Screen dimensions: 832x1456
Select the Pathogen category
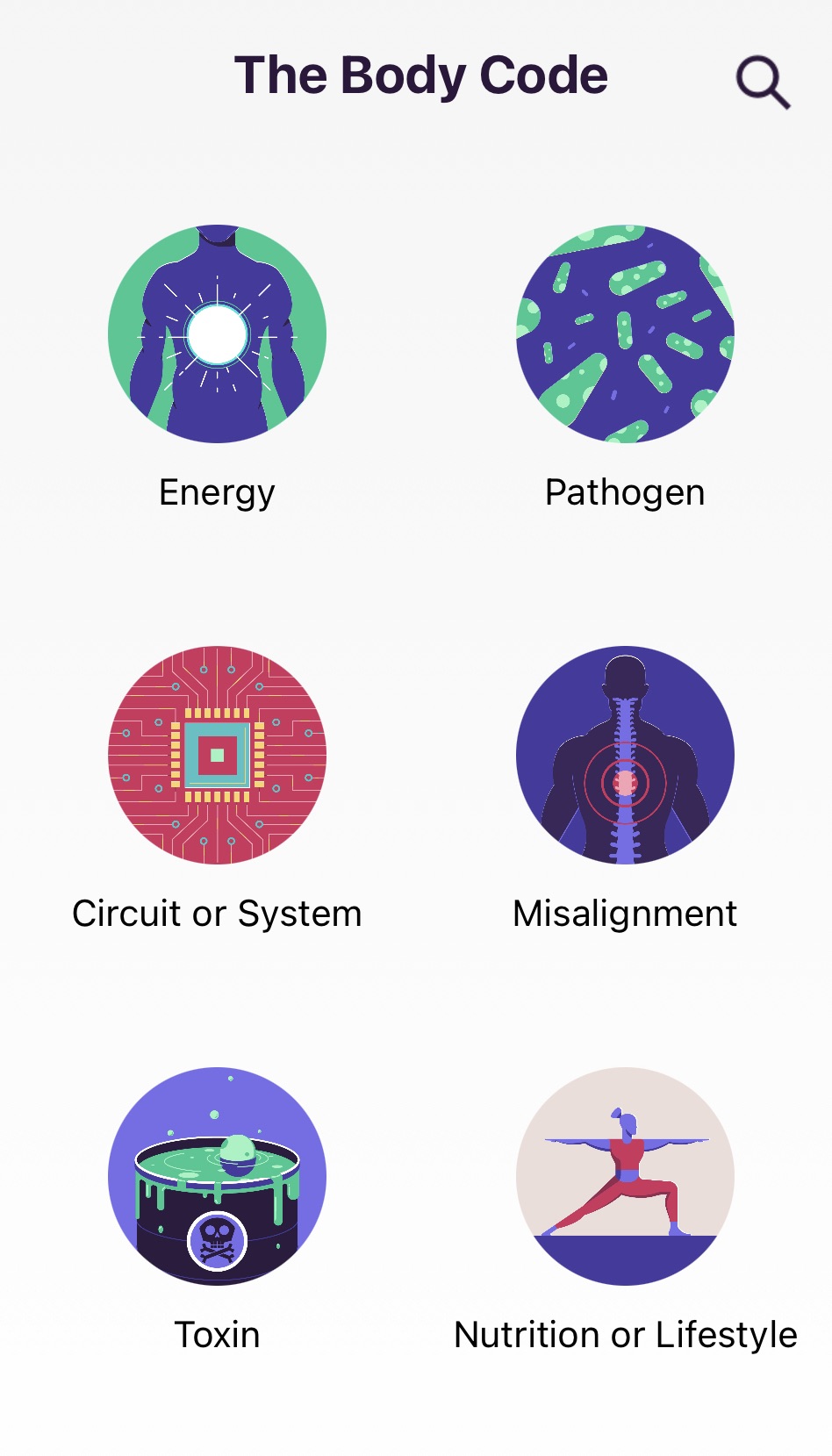(625, 334)
